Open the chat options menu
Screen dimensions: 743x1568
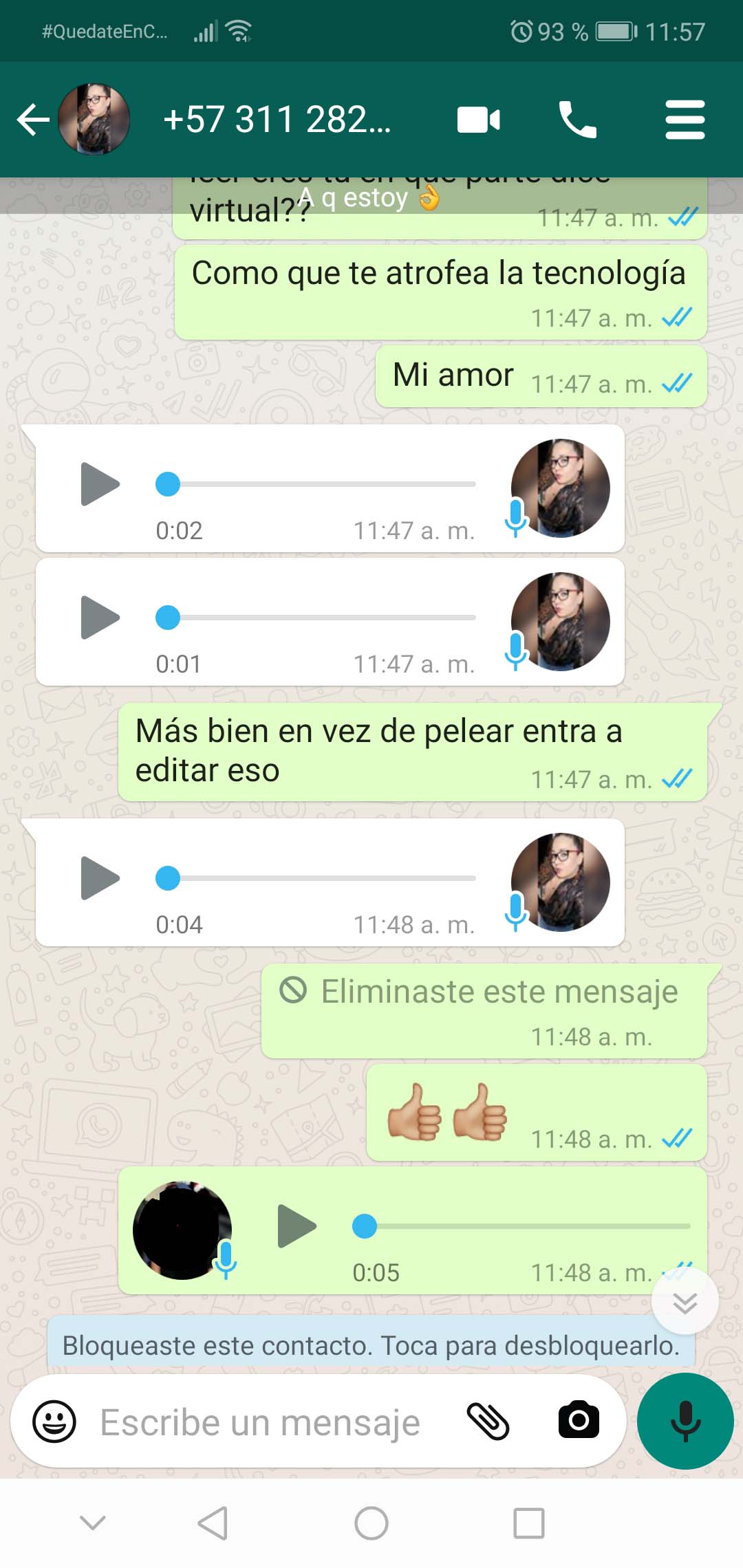[x=685, y=120]
